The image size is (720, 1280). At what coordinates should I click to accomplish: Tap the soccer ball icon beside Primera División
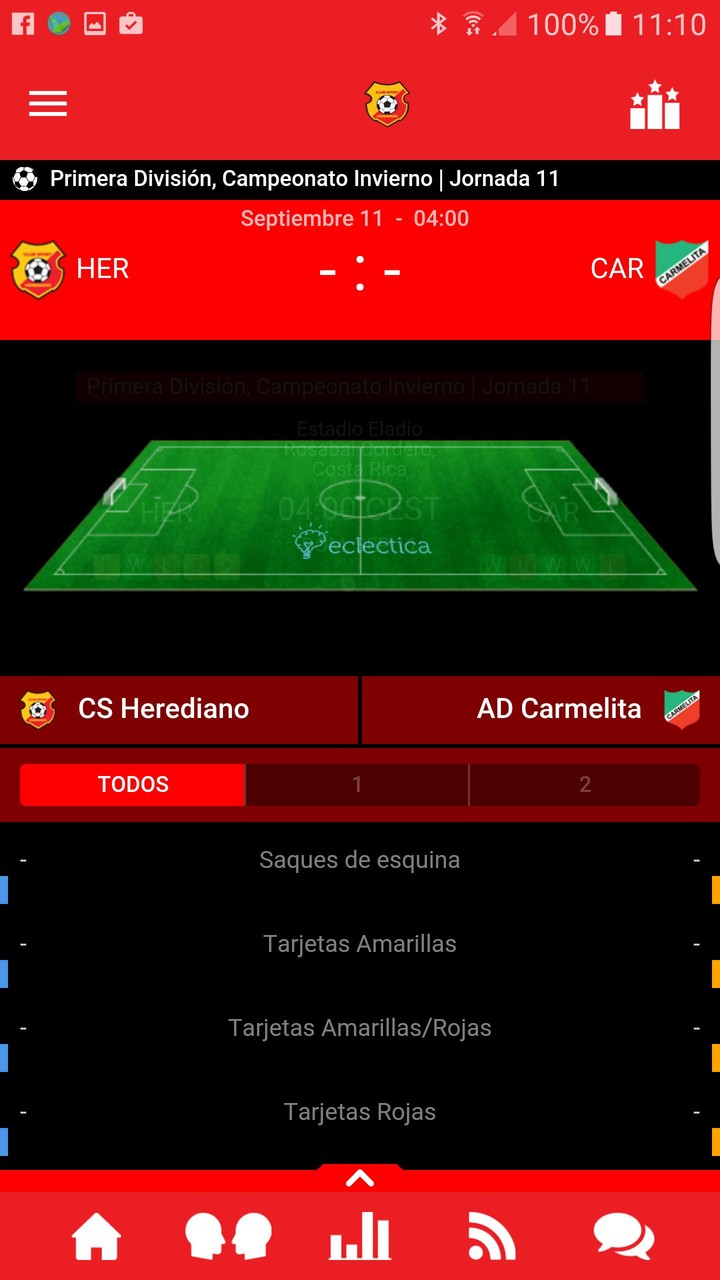click(24, 178)
